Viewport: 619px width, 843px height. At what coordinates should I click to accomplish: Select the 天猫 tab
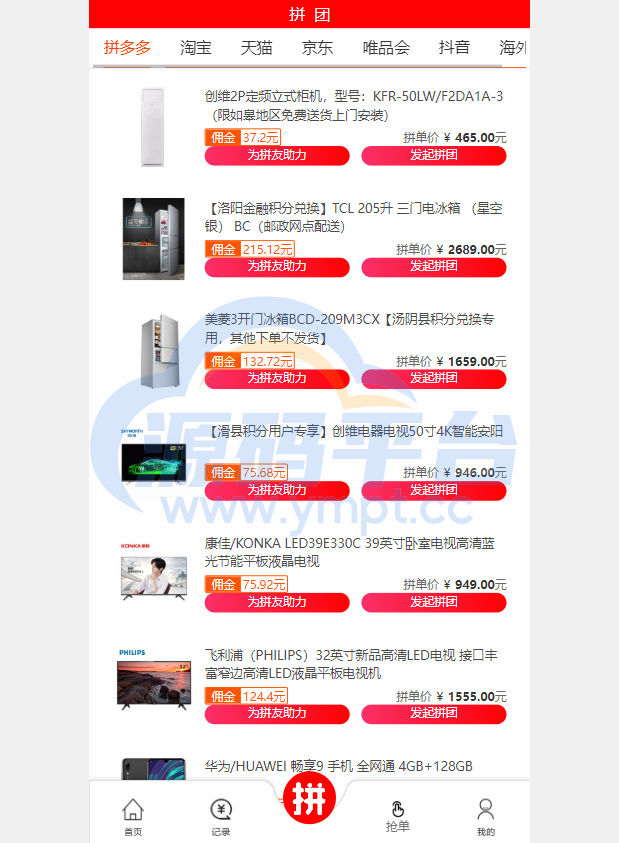coord(256,47)
